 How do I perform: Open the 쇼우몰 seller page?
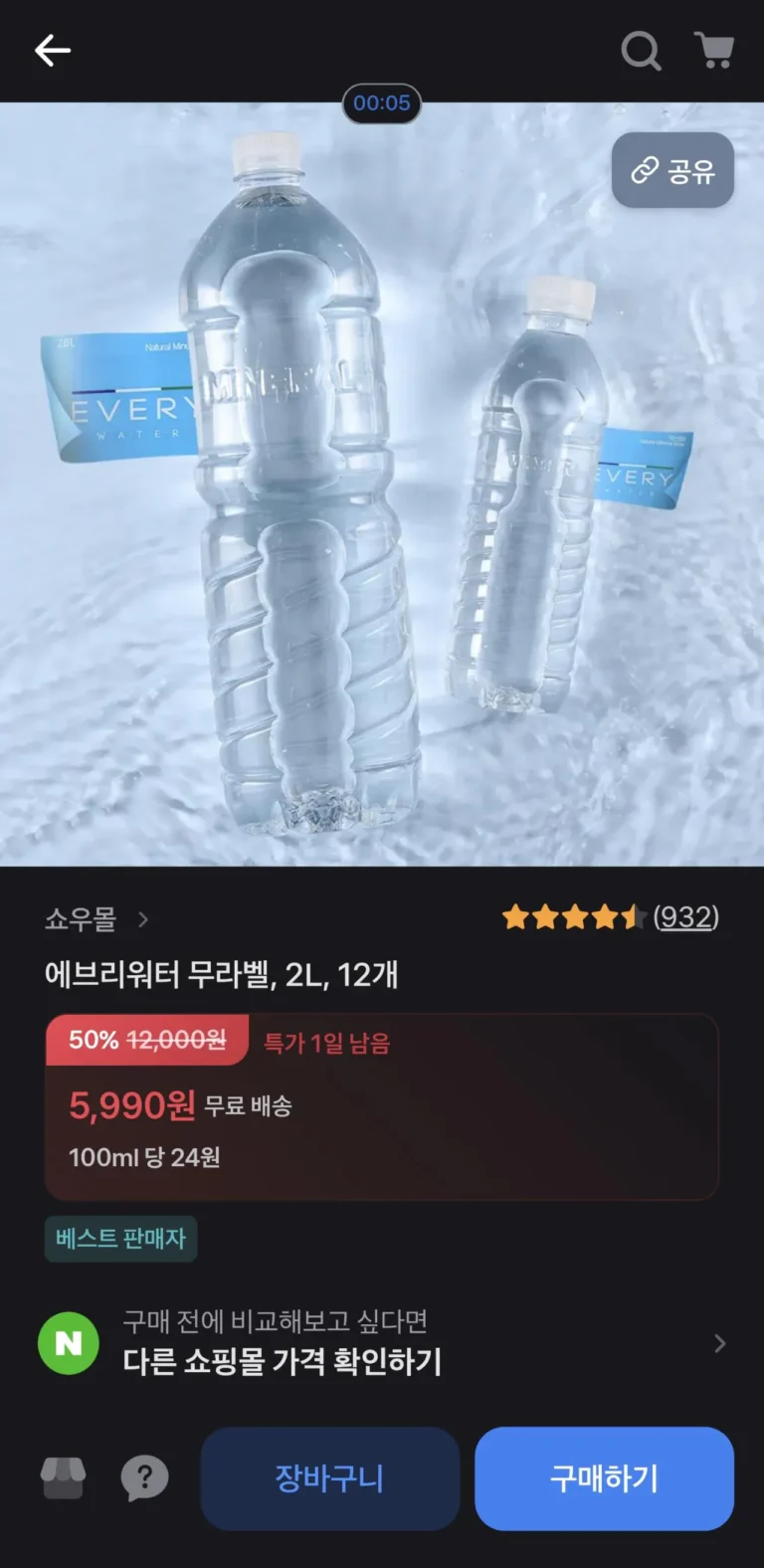click(x=95, y=919)
